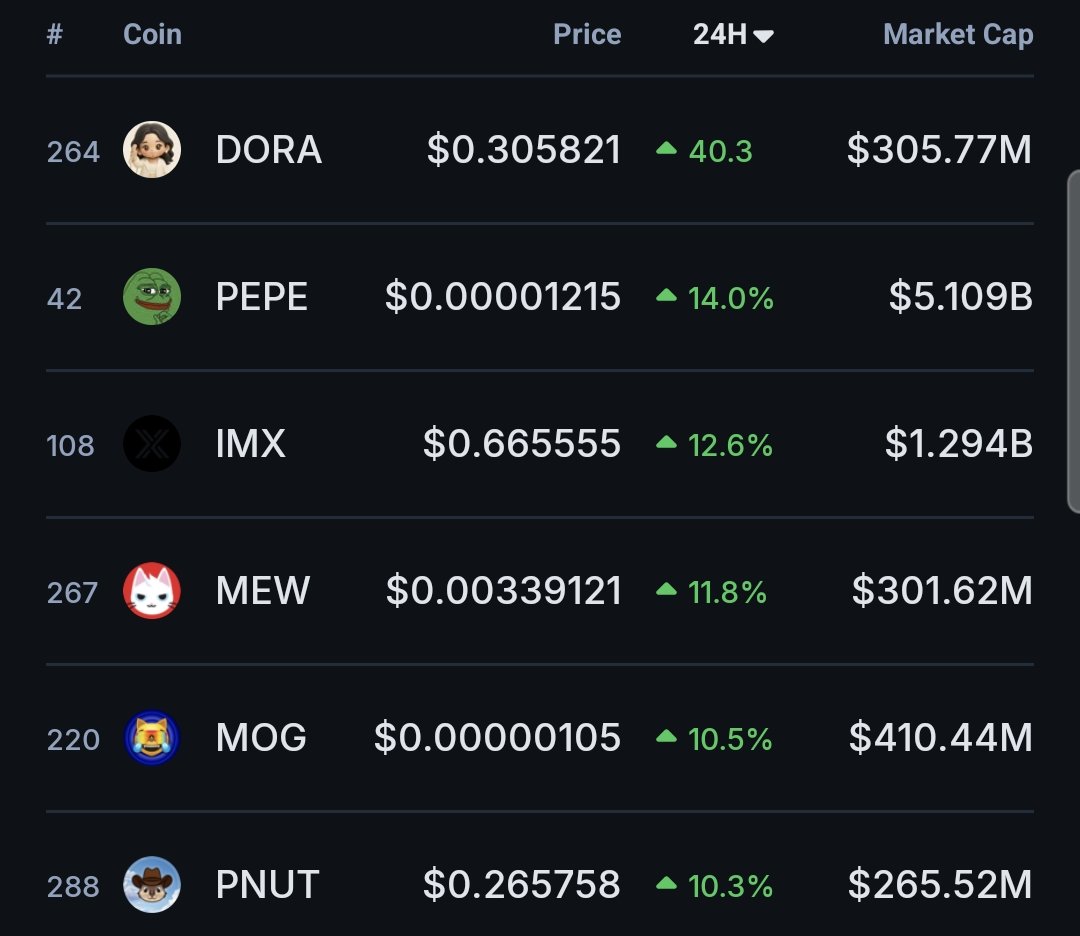Sort the list by Coin name
The image size is (1080, 936).
pyautogui.click(x=152, y=35)
